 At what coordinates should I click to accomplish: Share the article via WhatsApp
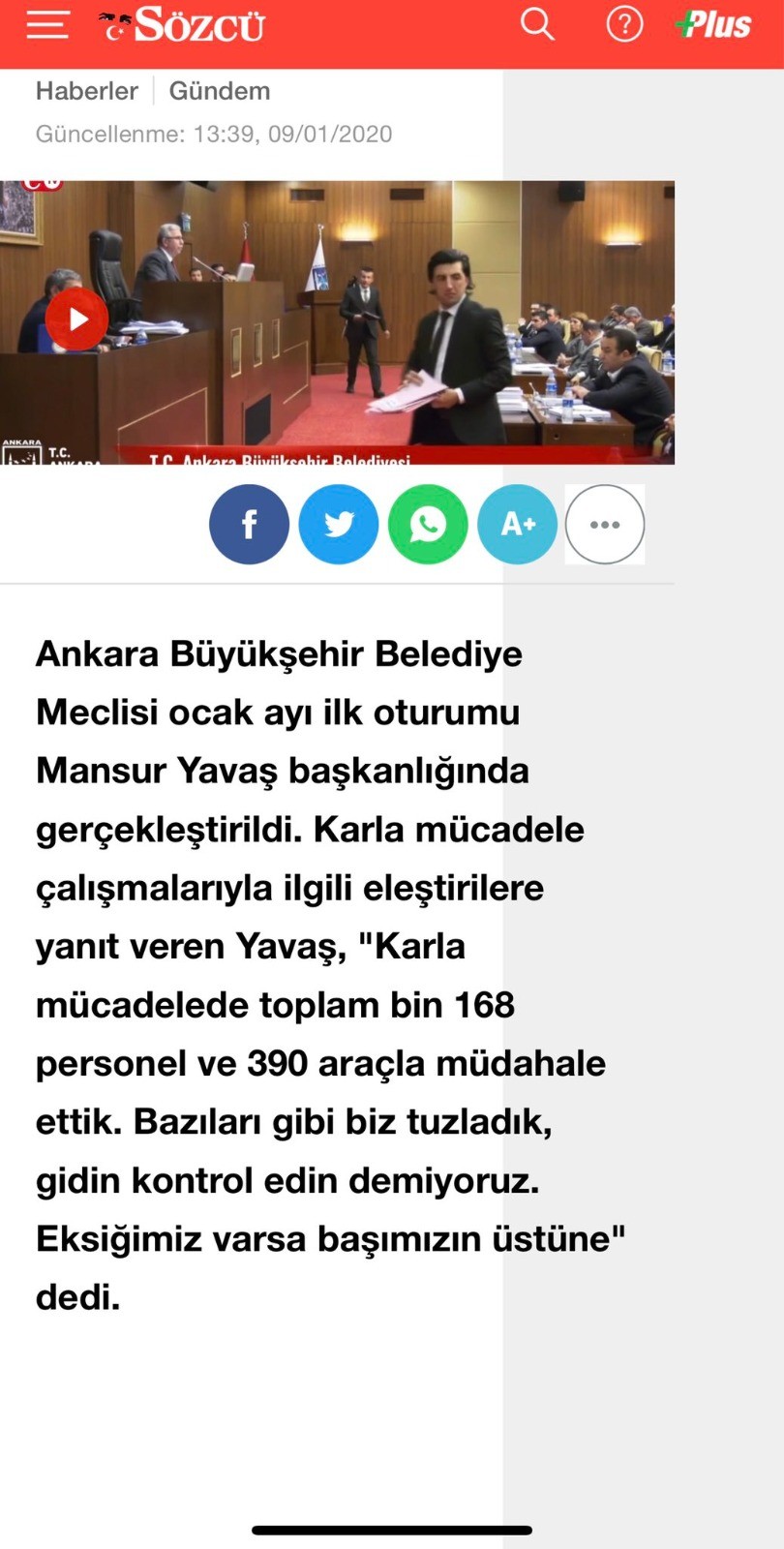428,525
